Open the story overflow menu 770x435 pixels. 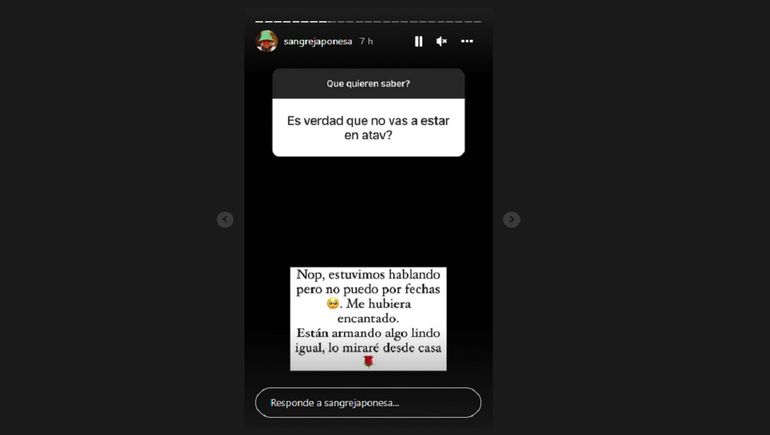466,41
